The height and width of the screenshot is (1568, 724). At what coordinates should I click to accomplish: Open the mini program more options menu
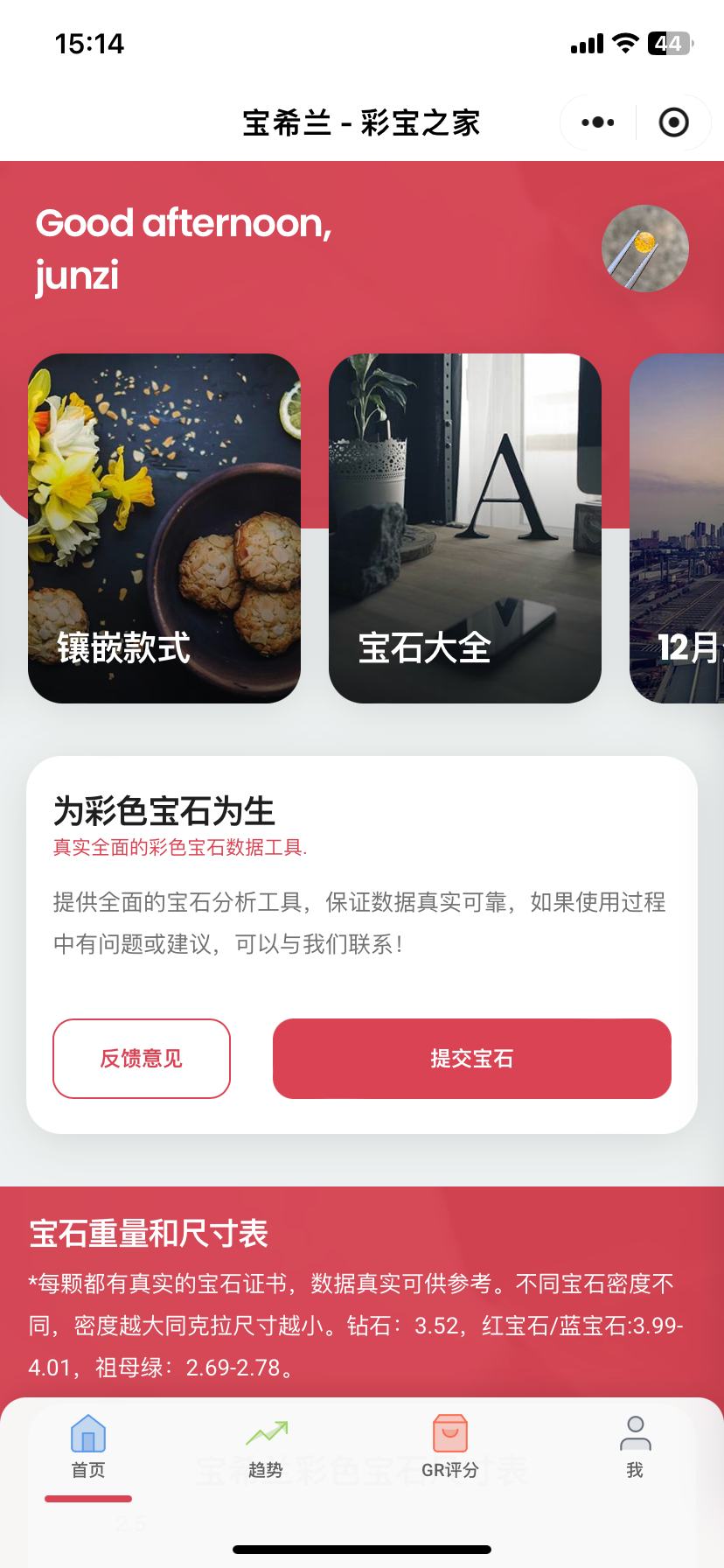[598, 122]
